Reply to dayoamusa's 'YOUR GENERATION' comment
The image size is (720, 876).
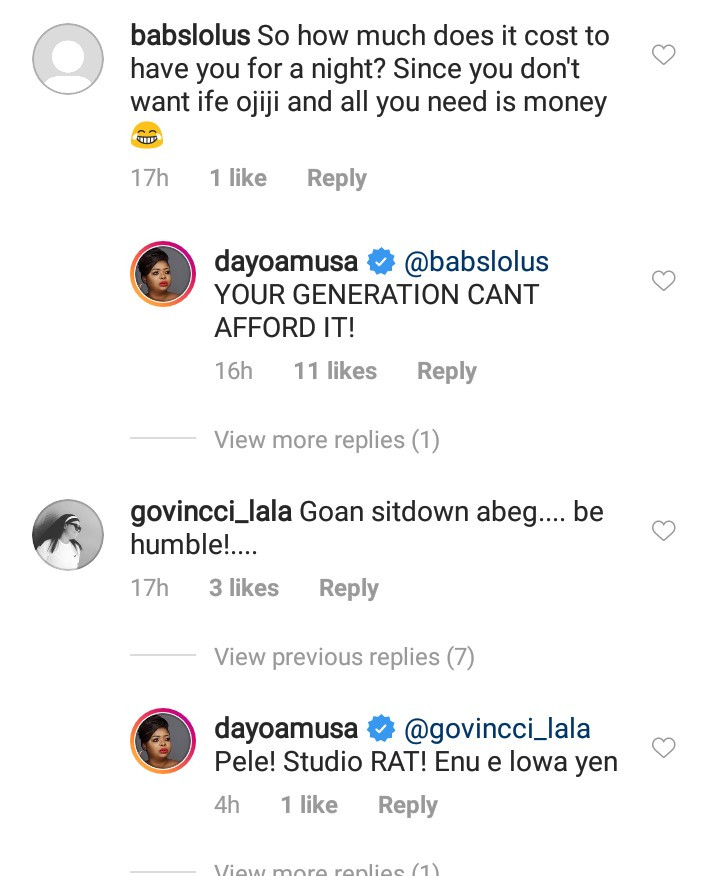(x=446, y=371)
